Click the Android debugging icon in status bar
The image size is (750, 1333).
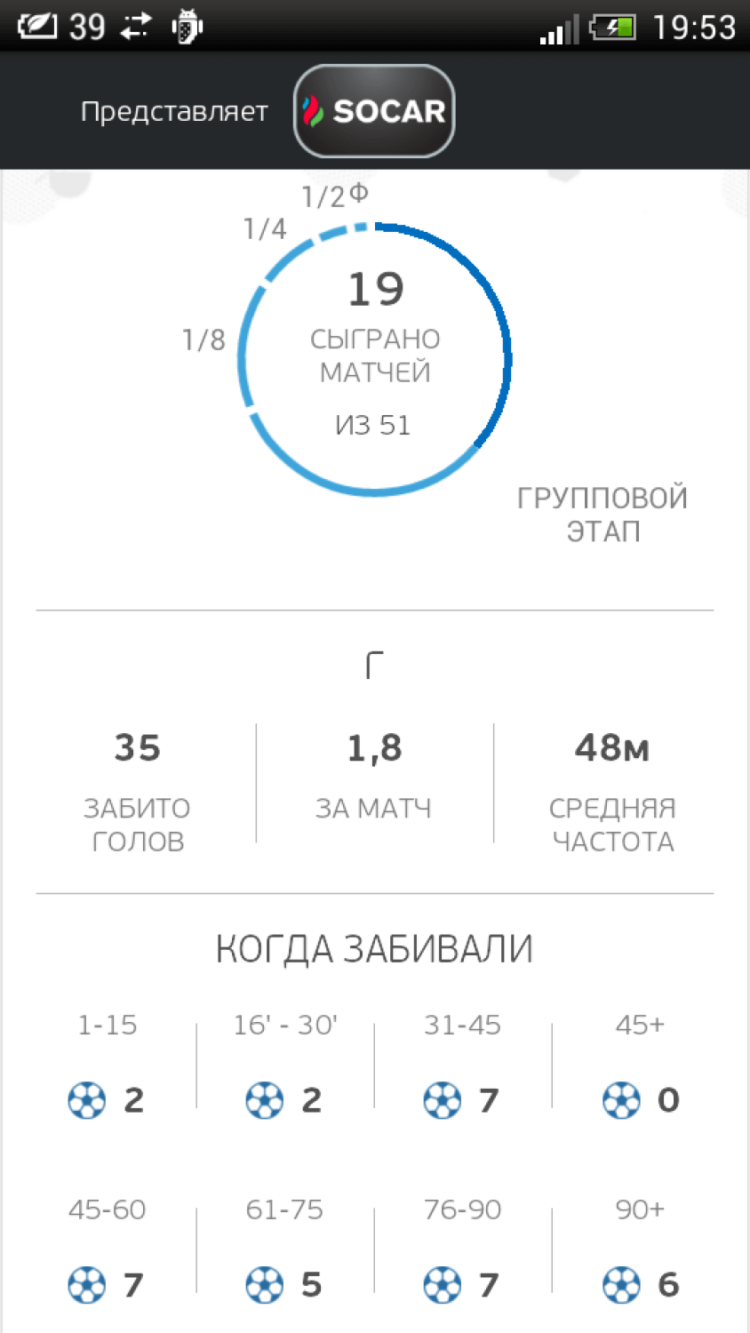point(185,26)
